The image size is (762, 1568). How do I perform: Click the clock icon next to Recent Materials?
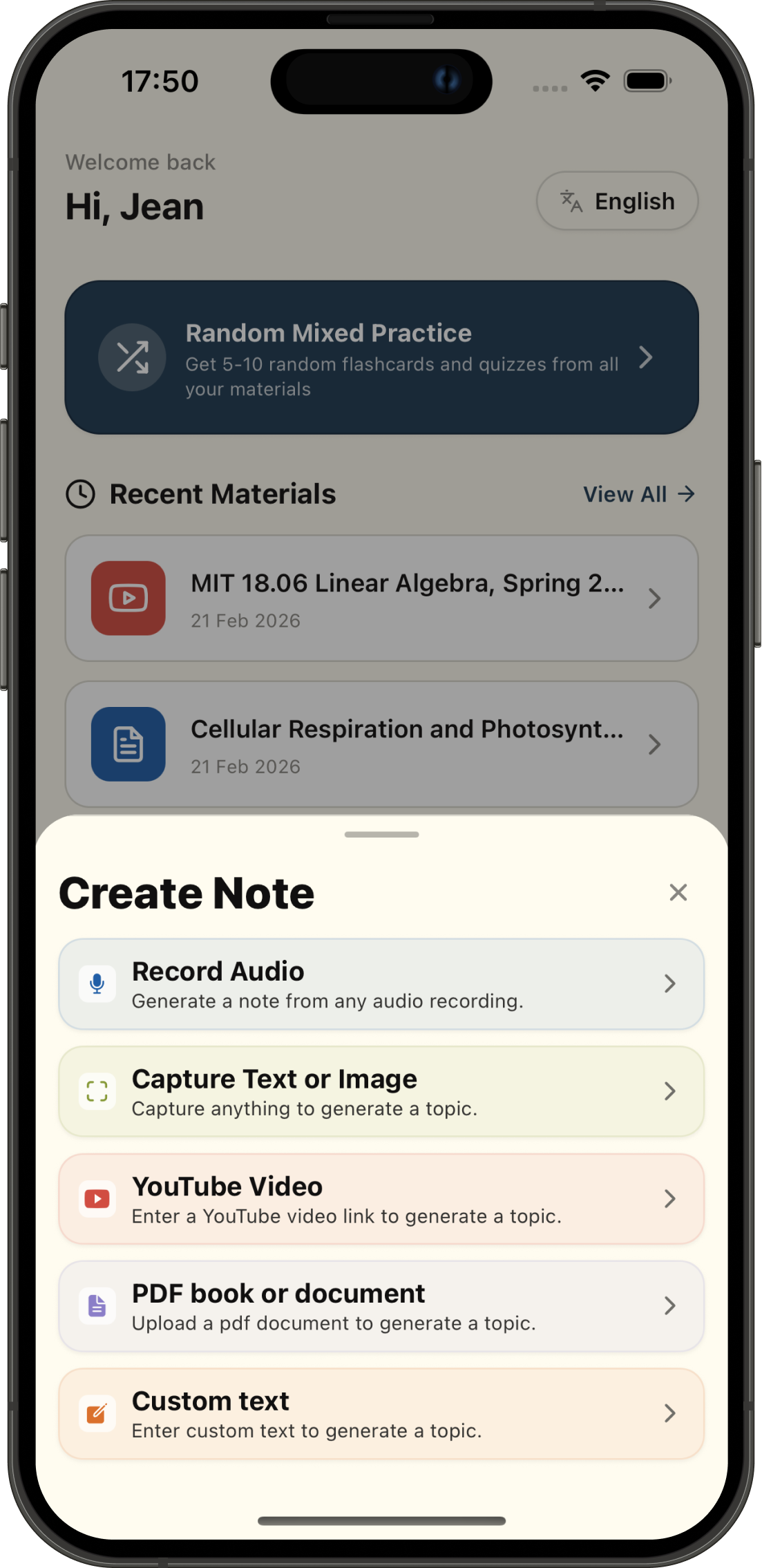pyautogui.click(x=81, y=493)
